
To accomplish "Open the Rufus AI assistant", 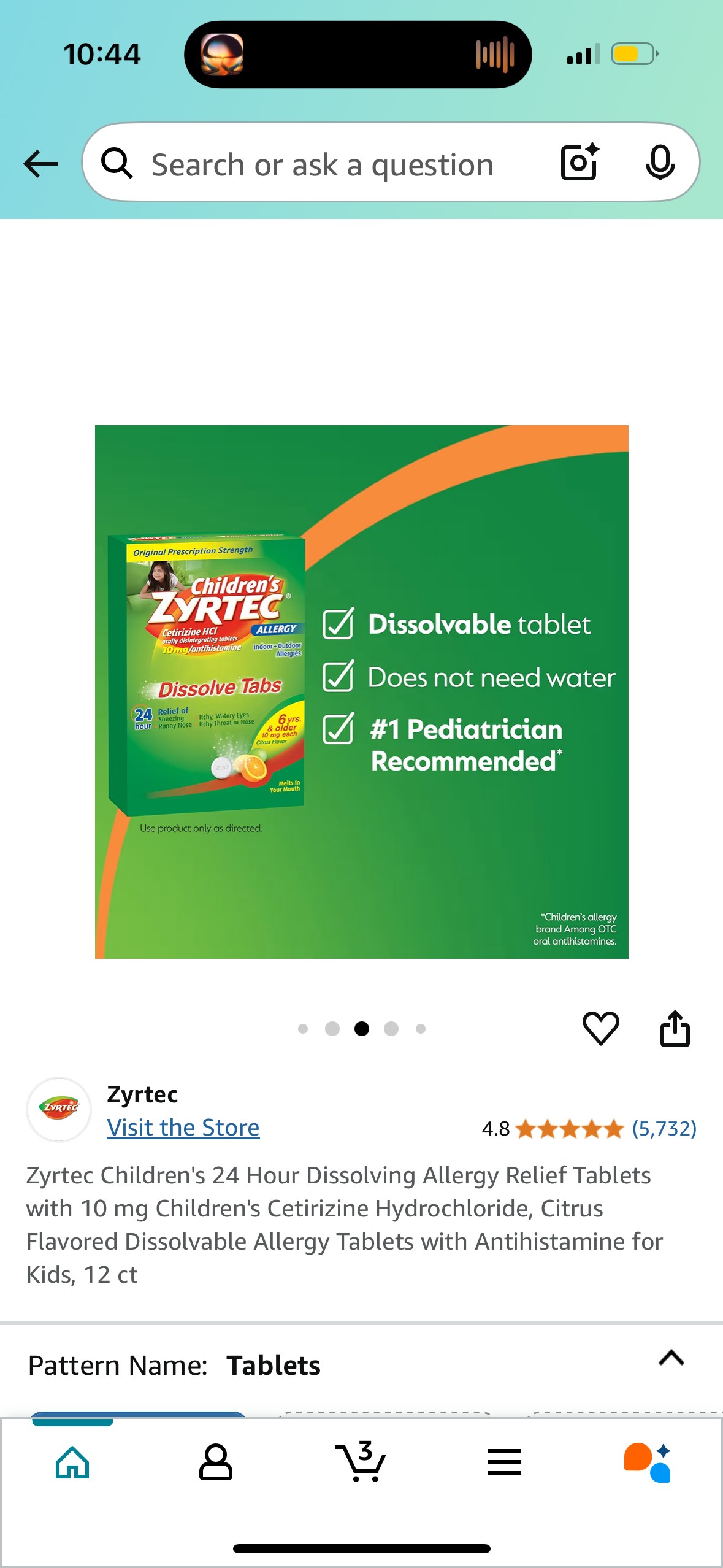I will click(x=648, y=1462).
